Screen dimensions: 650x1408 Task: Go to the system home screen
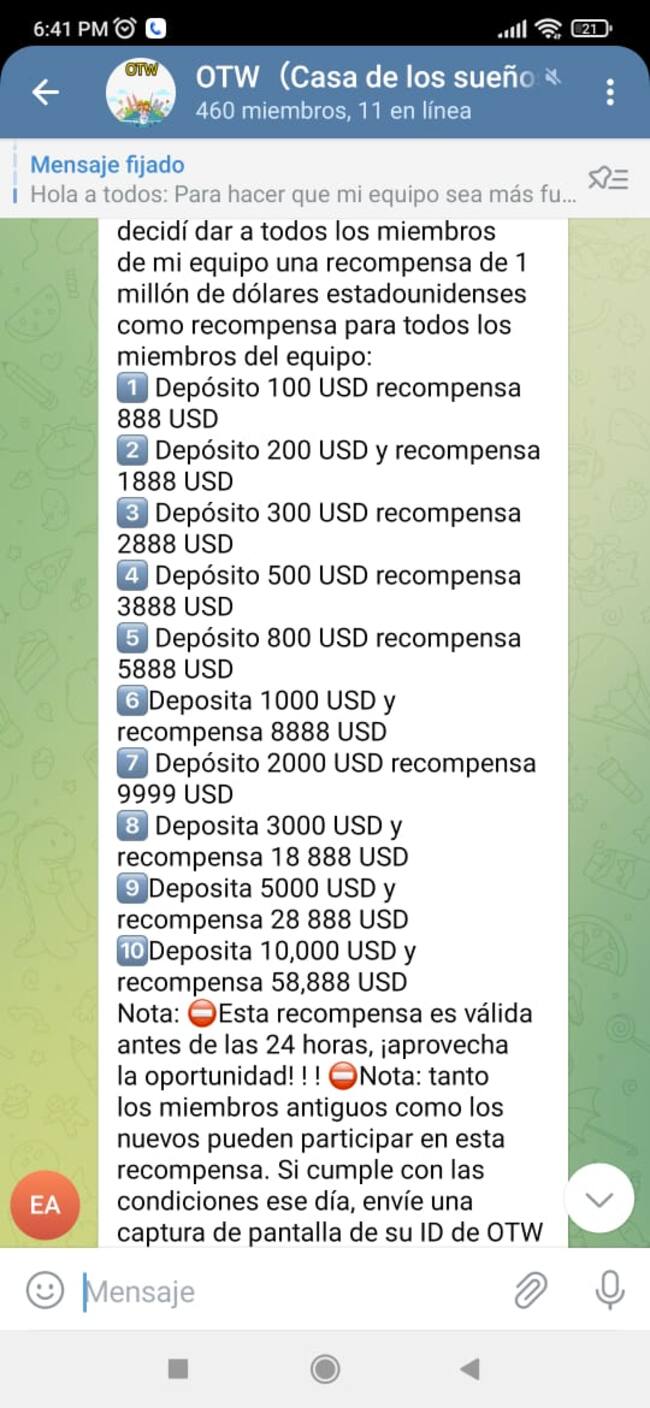coord(325,1369)
